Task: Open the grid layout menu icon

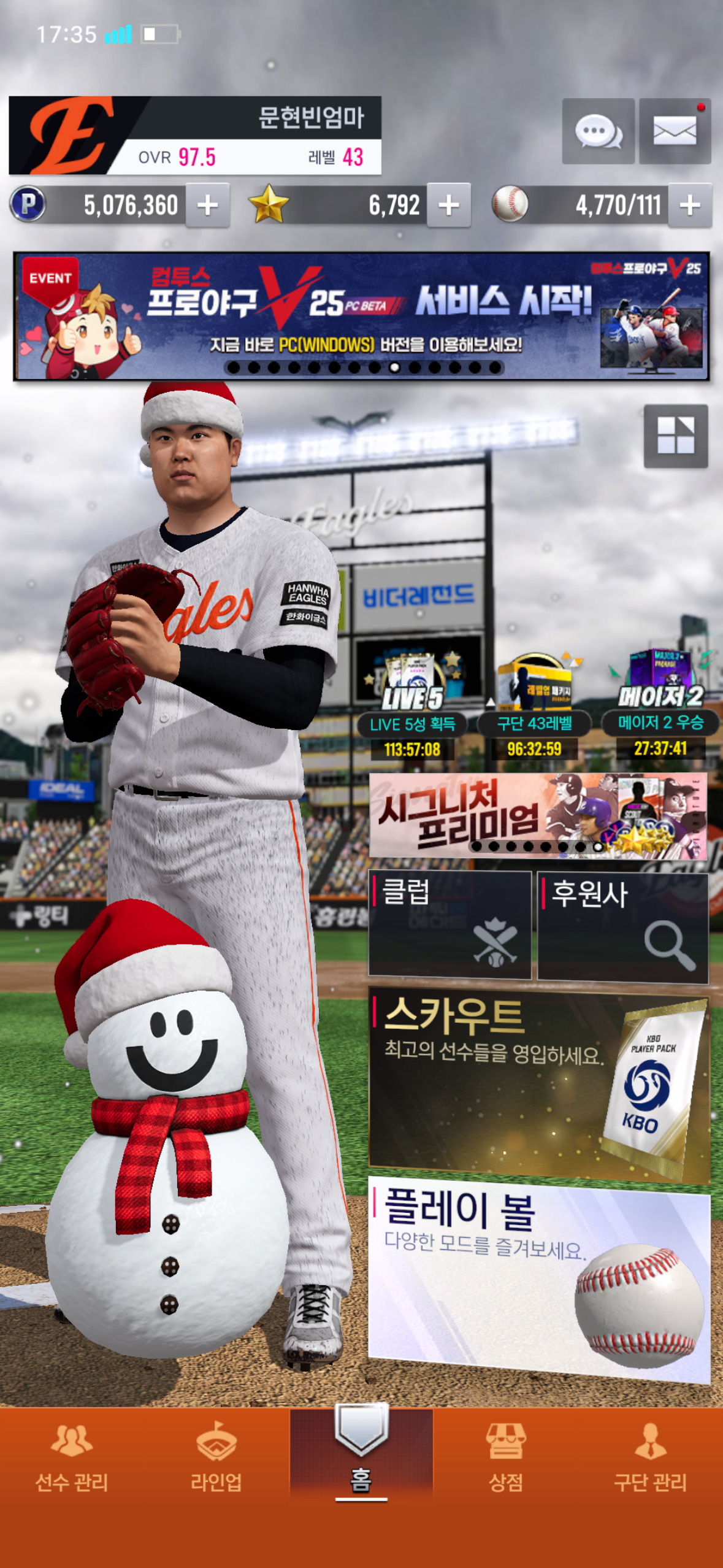Action: (676, 436)
